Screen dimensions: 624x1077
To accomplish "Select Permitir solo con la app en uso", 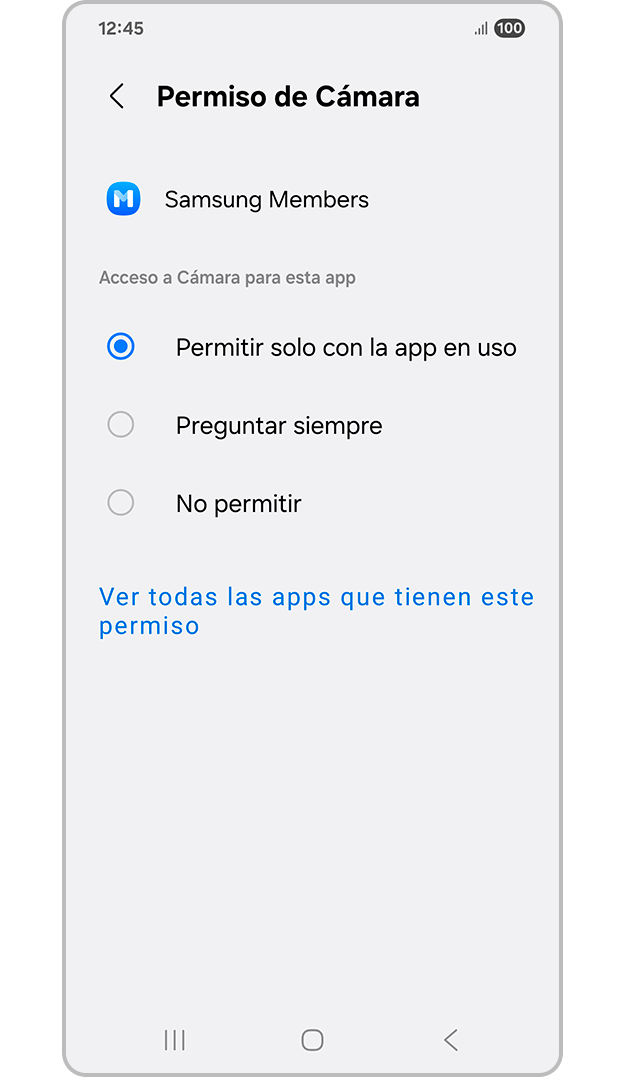I will click(x=121, y=347).
